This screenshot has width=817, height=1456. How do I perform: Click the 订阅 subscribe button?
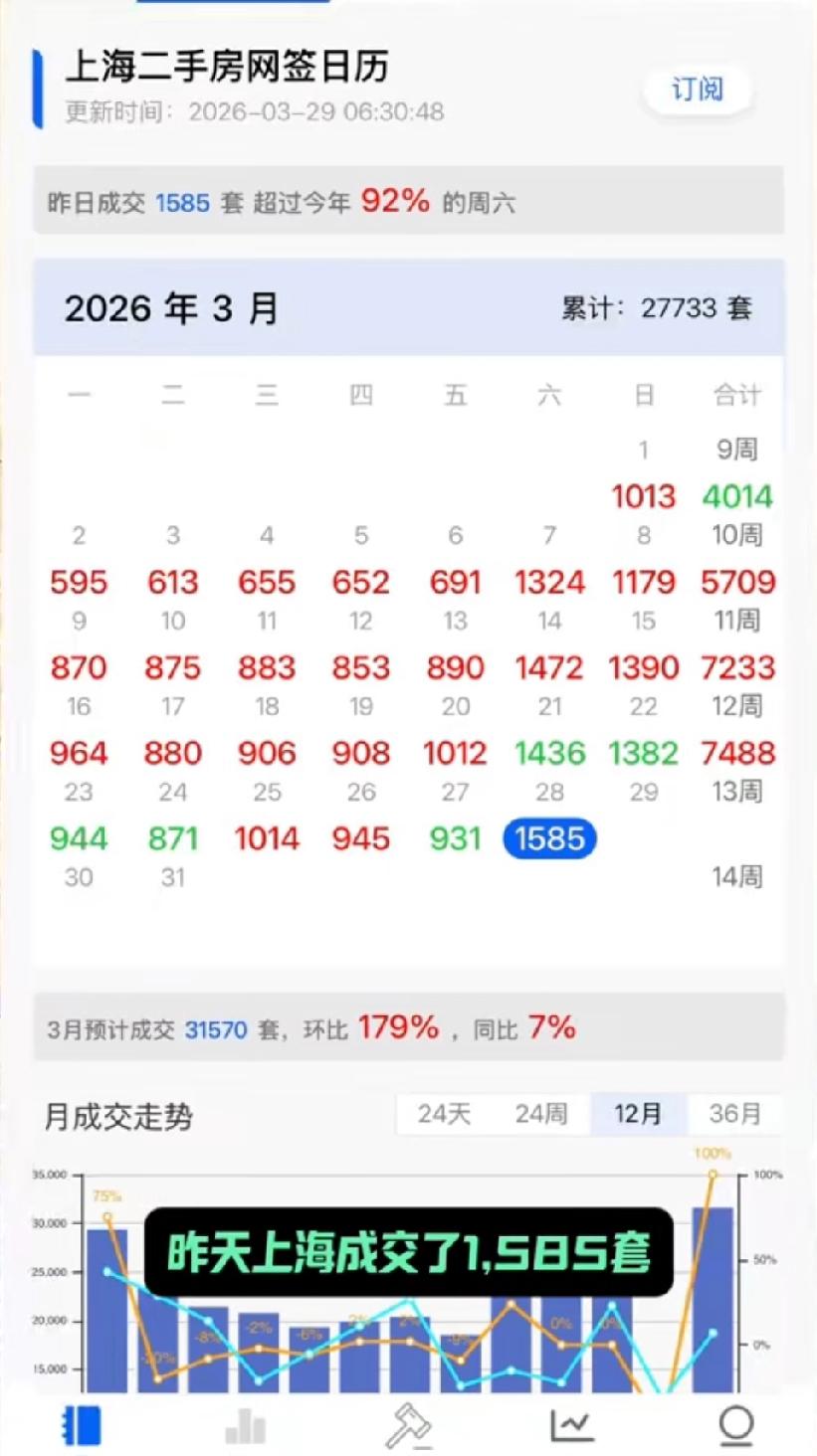click(696, 90)
